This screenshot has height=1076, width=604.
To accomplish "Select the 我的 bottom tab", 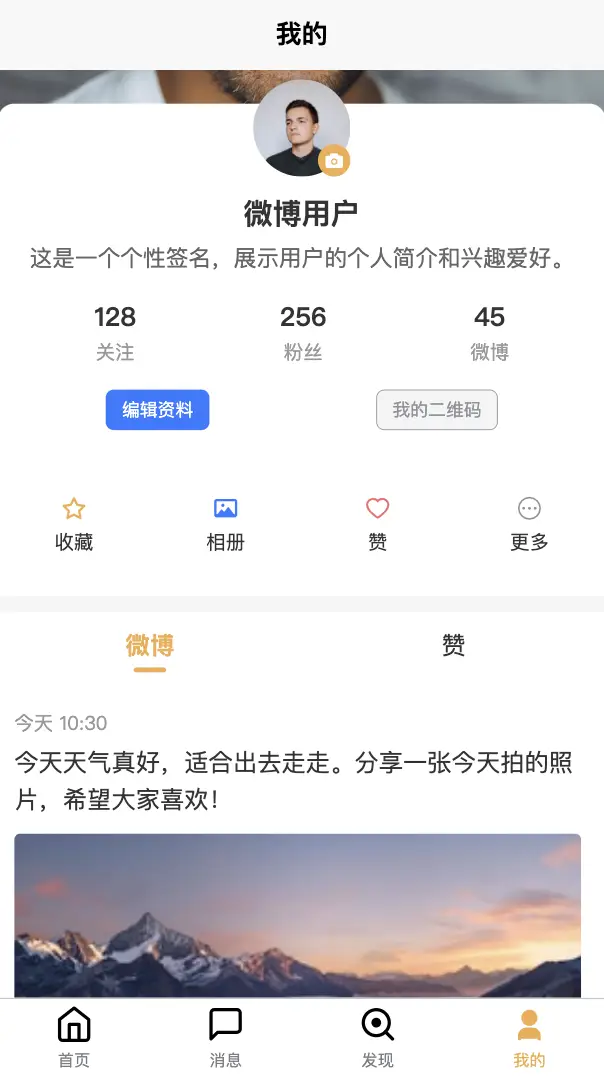I will coord(529,1037).
